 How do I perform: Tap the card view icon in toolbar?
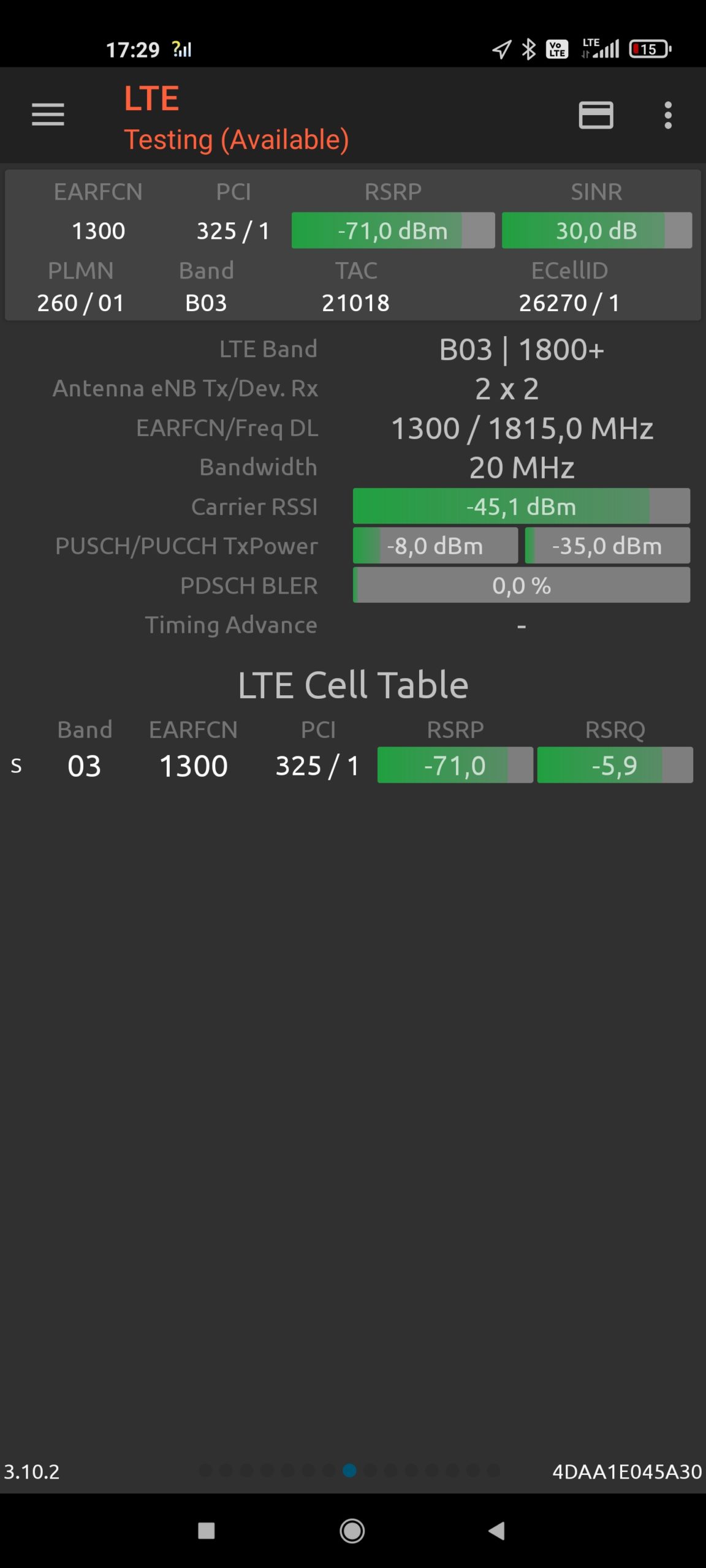coord(596,115)
